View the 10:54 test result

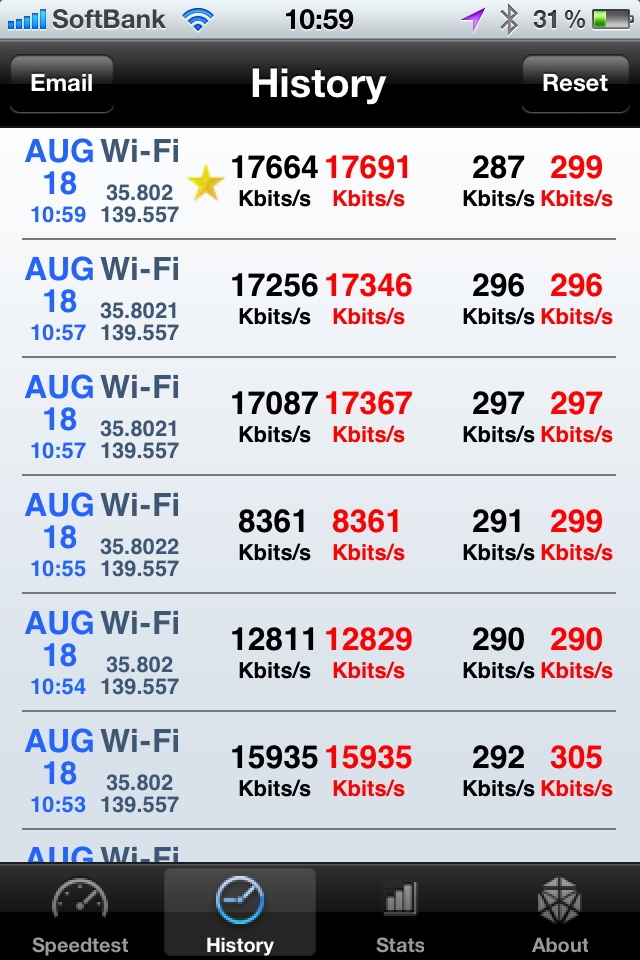click(320, 654)
